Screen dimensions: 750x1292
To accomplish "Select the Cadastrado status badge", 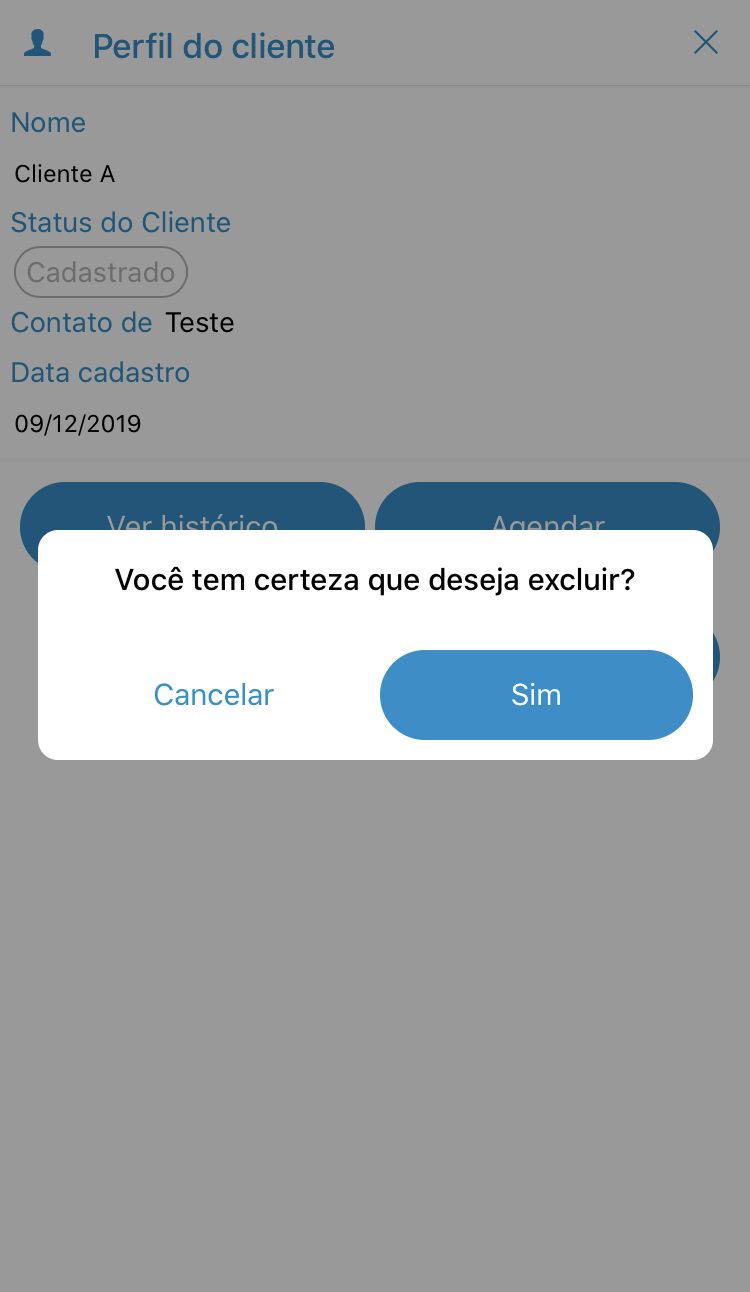I will 100,271.
